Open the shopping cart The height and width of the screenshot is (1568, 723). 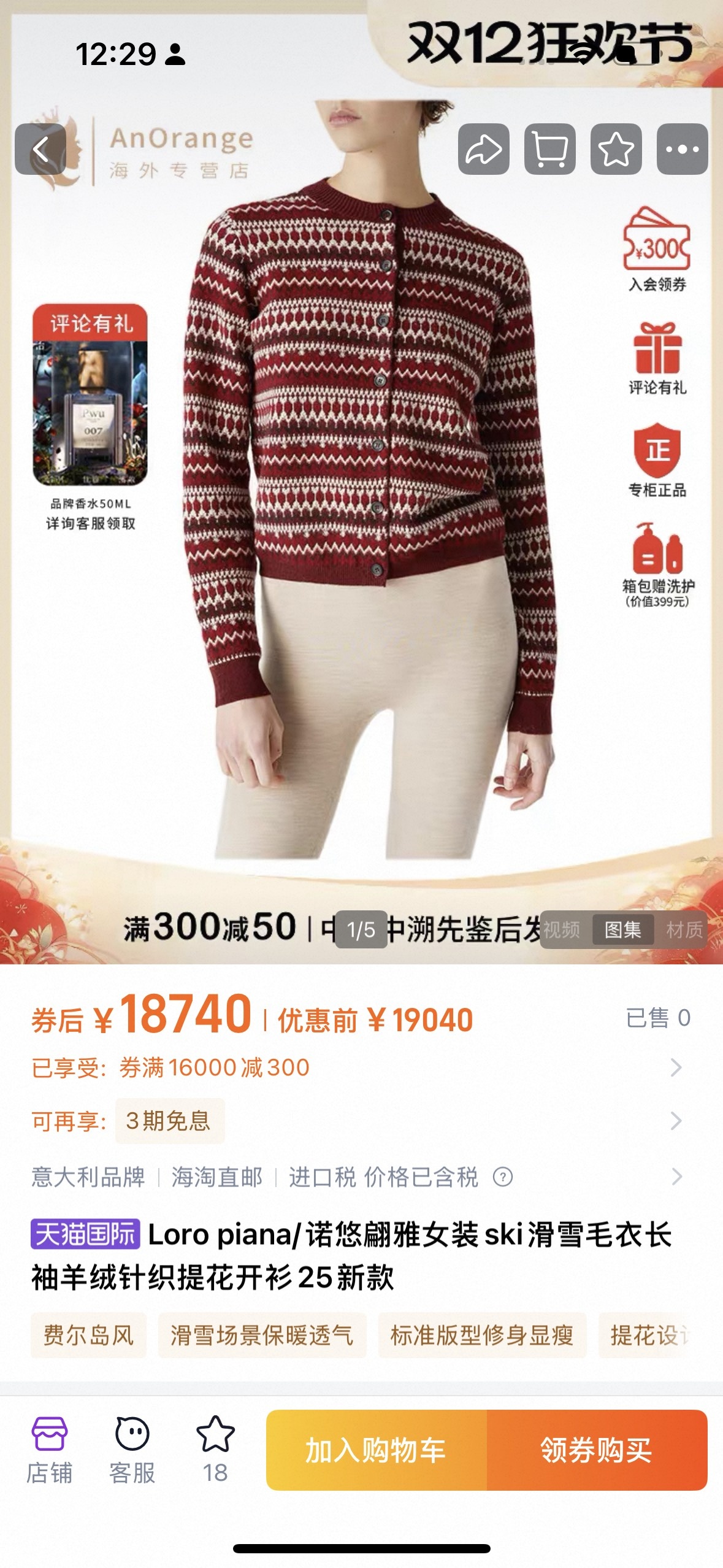coord(549,149)
